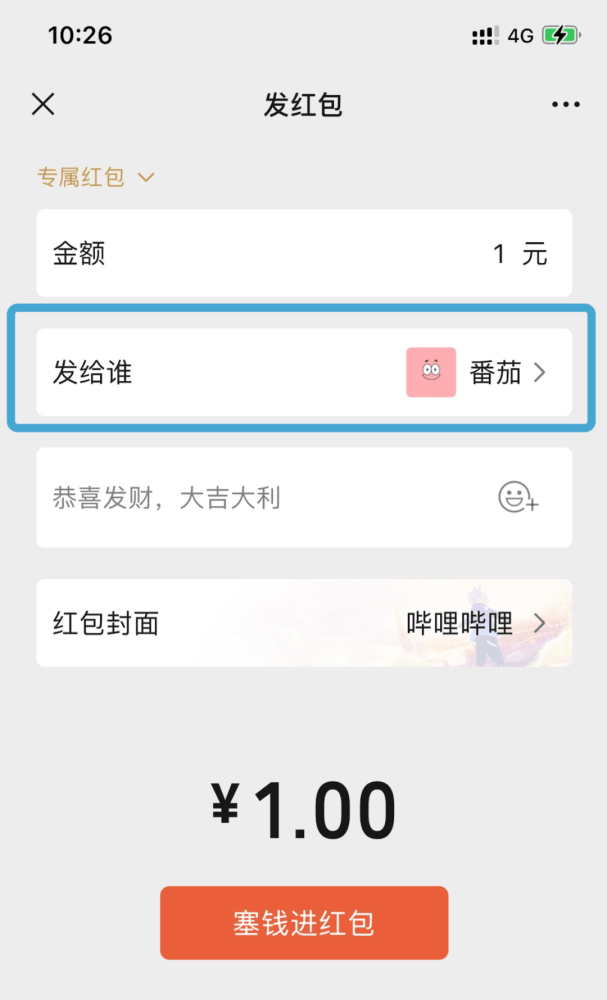This screenshot has width=607, height=1000.
Task: Open 红包封面 cover selection
Action: pyautogui.click(x=304, y=623)
